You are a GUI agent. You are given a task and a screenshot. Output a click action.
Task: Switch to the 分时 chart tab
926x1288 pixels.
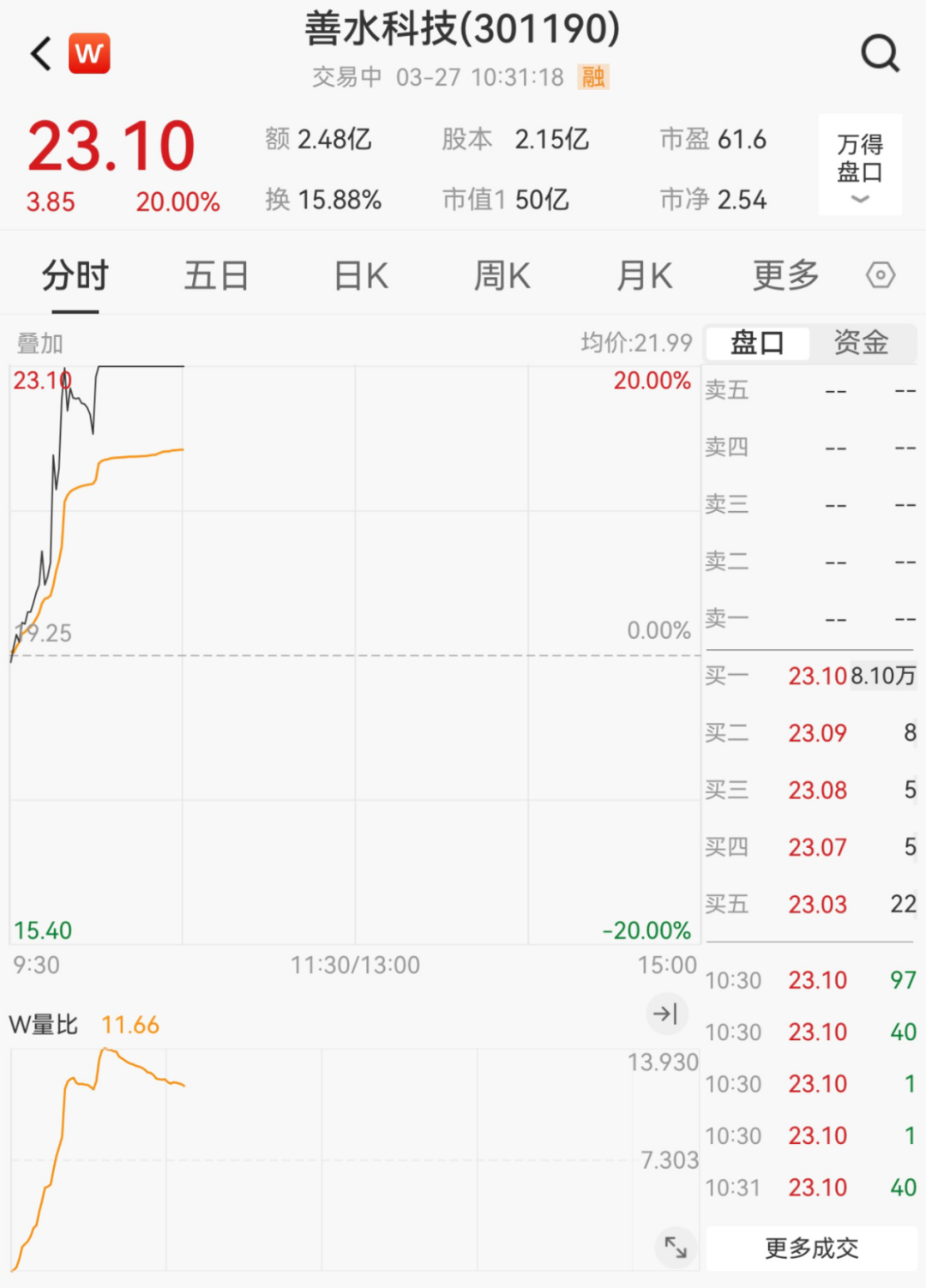coord(75,276)
